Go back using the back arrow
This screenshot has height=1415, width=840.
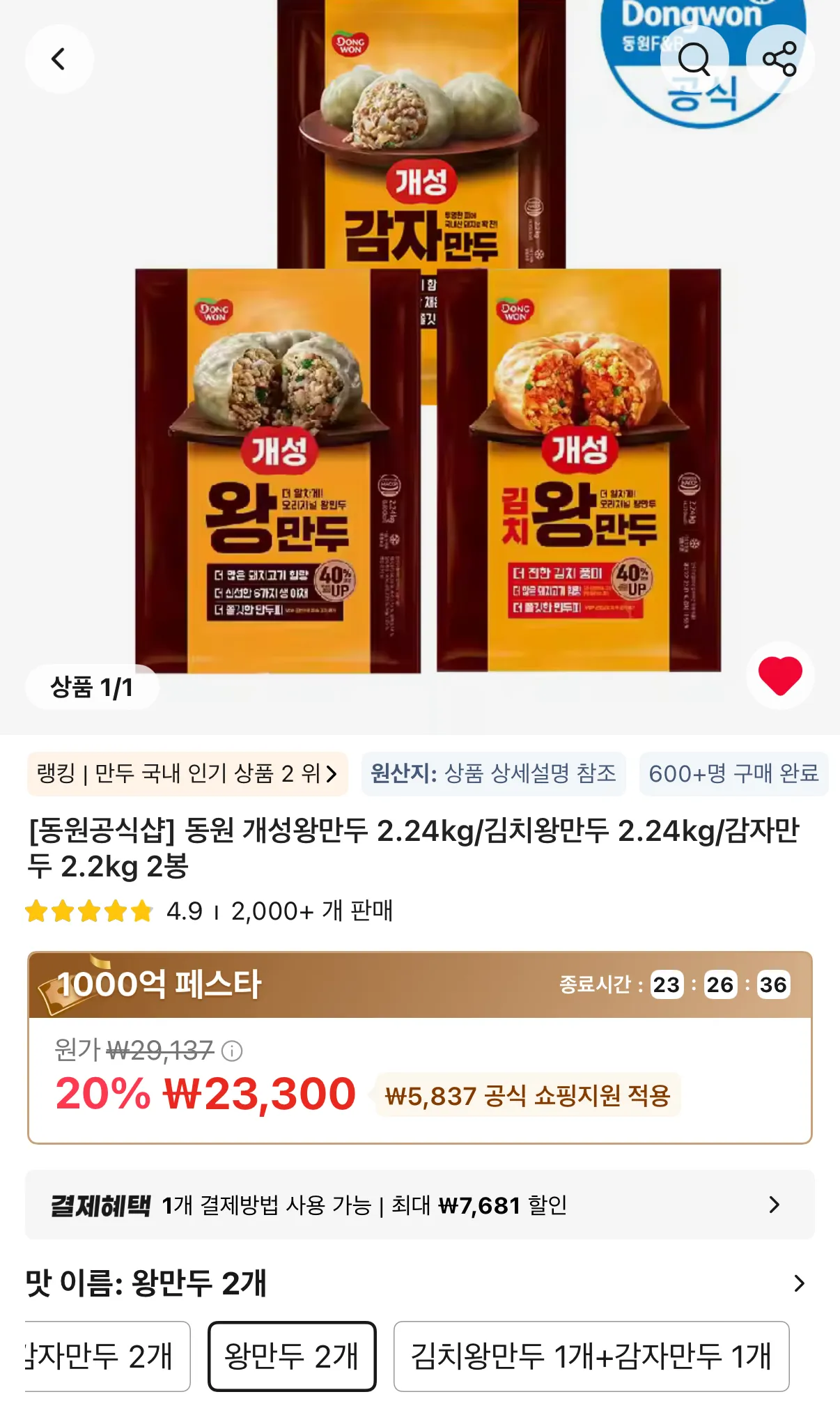[x=59, y=59]
